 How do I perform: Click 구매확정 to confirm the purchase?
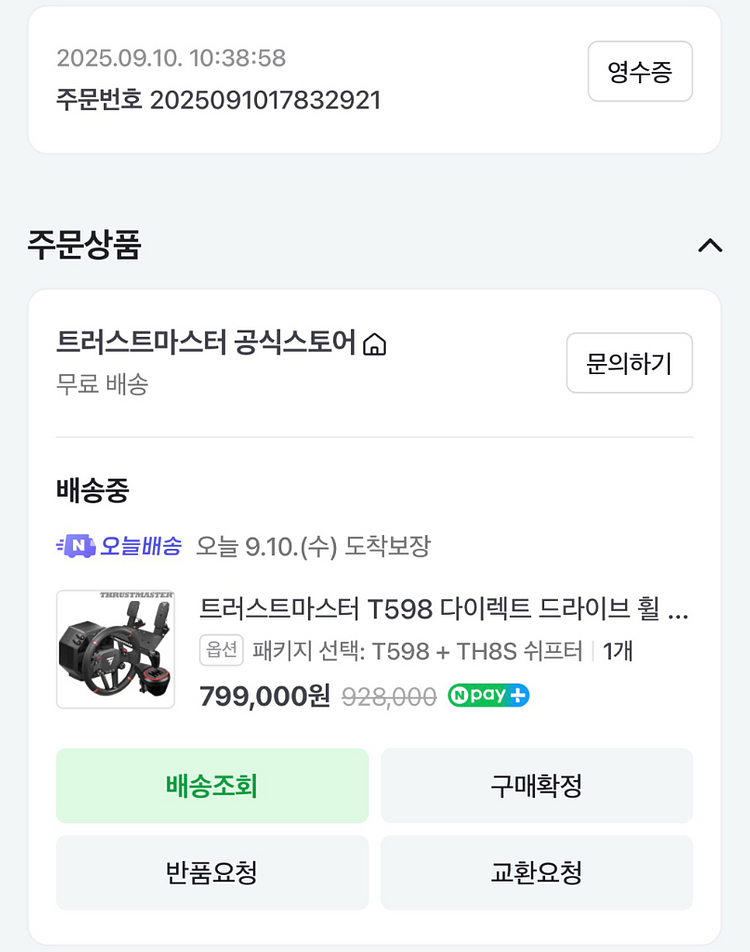click(537, 786)
